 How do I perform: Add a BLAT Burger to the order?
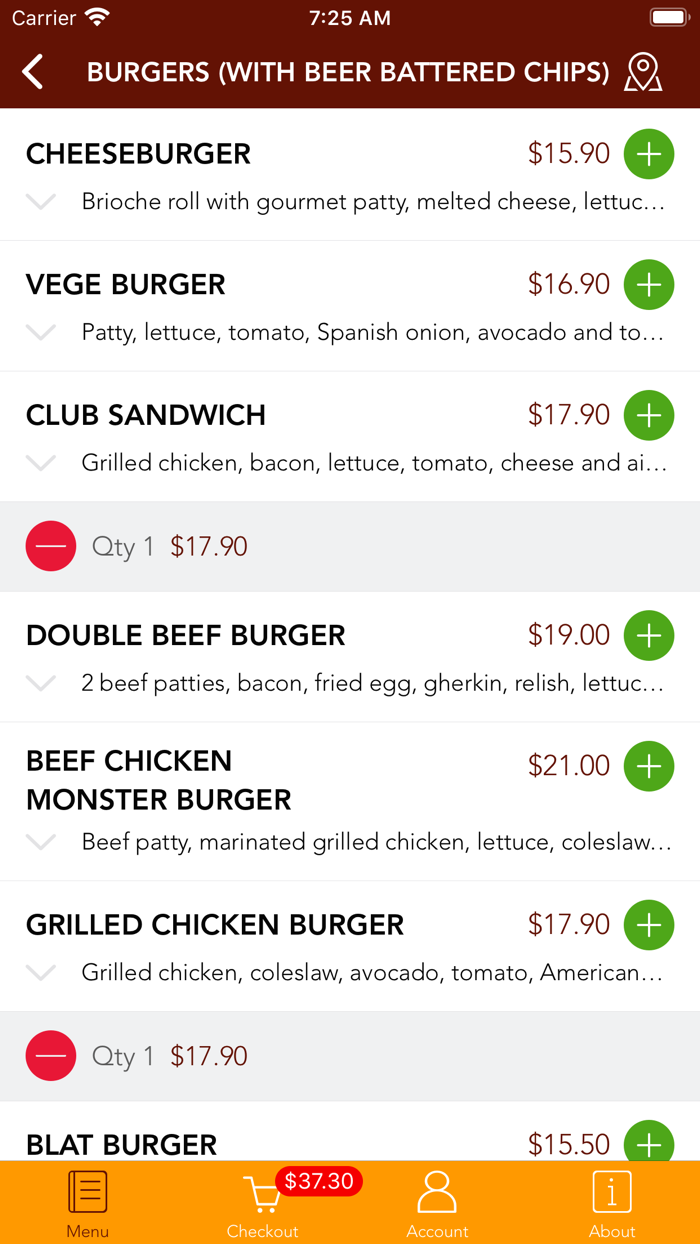tap(649, 1143)
